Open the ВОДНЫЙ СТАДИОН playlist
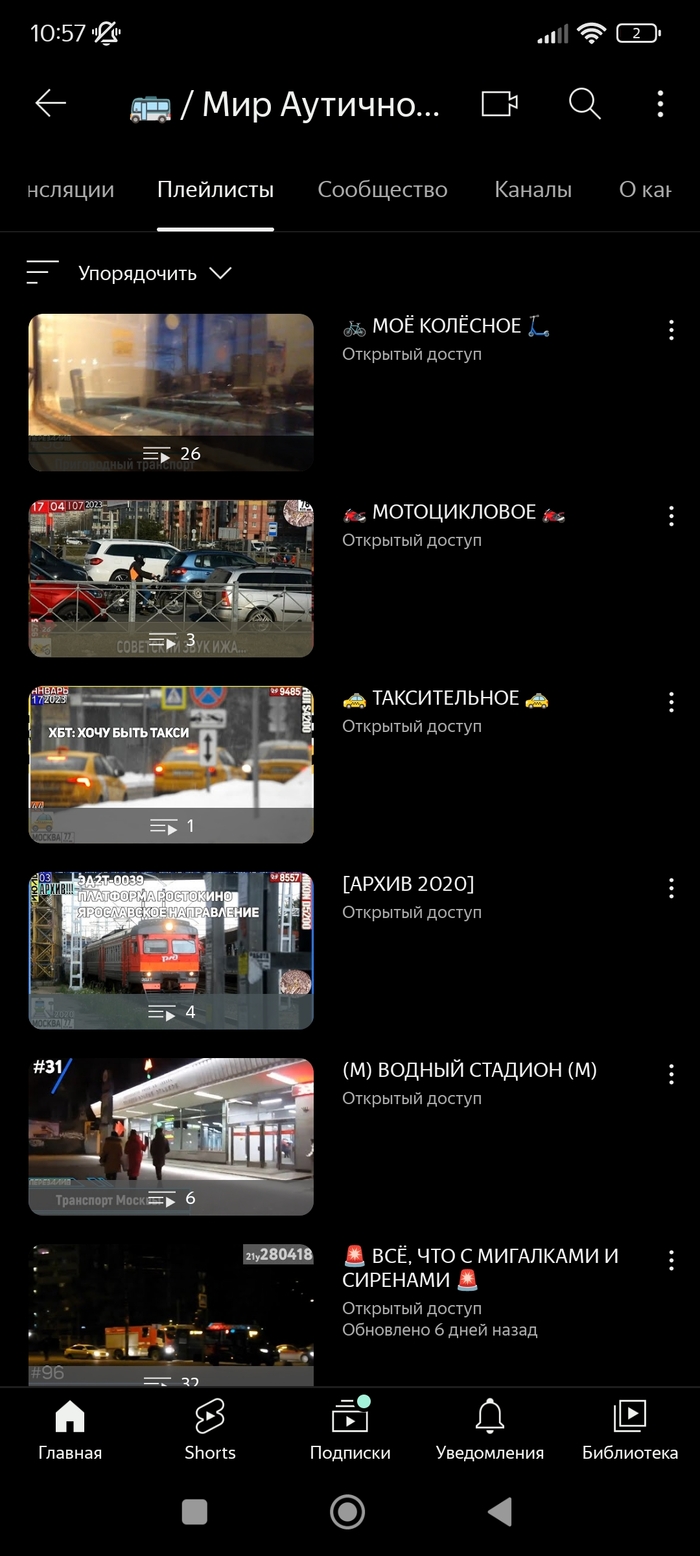 (x=171, y=1136)
